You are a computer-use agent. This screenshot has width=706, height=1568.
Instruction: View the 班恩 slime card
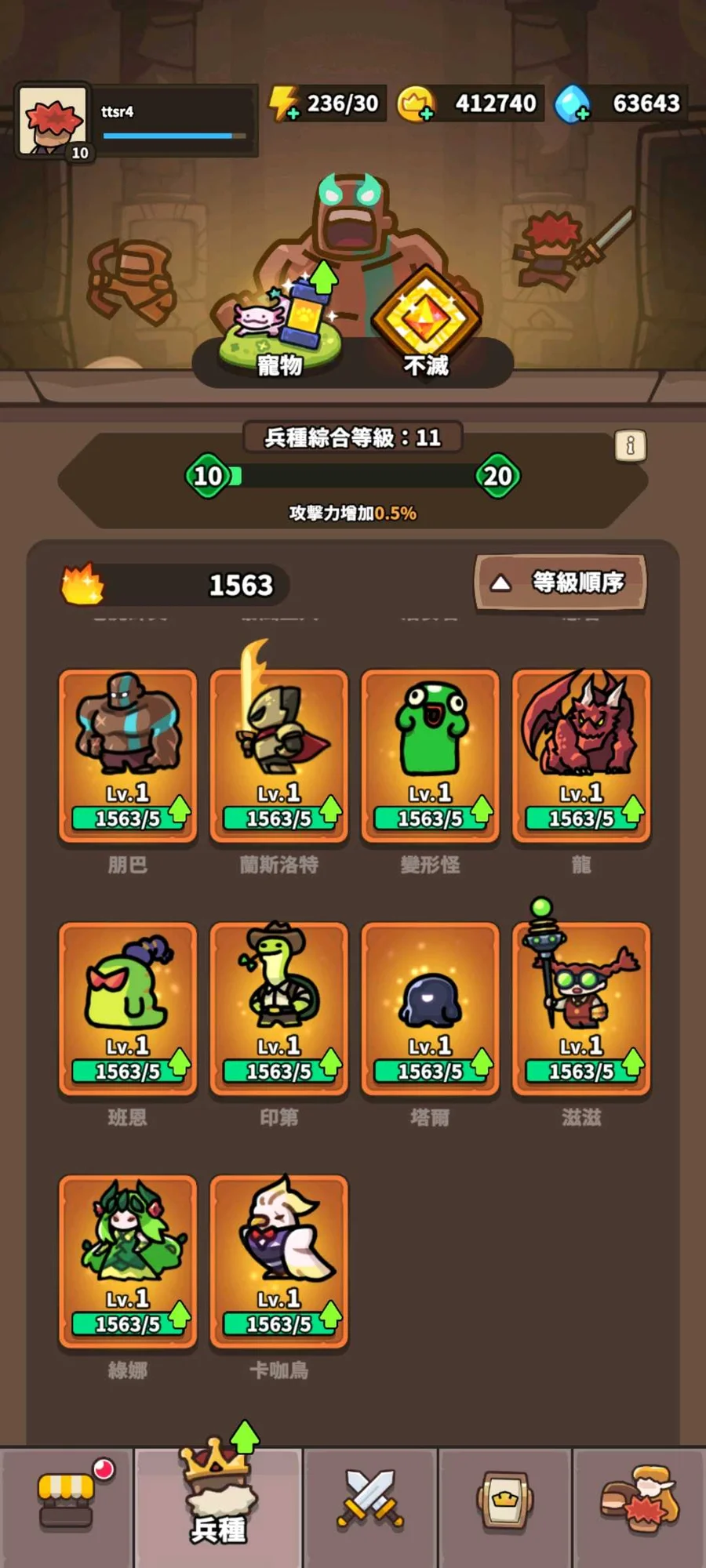128,1009
